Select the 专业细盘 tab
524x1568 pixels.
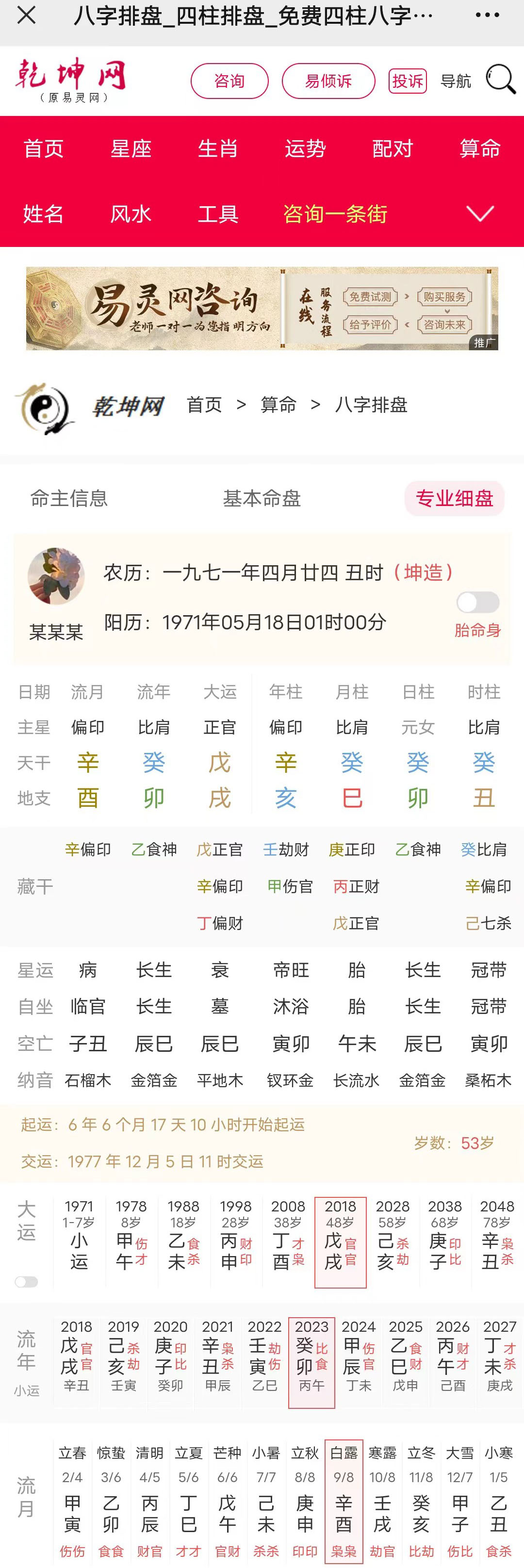[x=454, y=498]
